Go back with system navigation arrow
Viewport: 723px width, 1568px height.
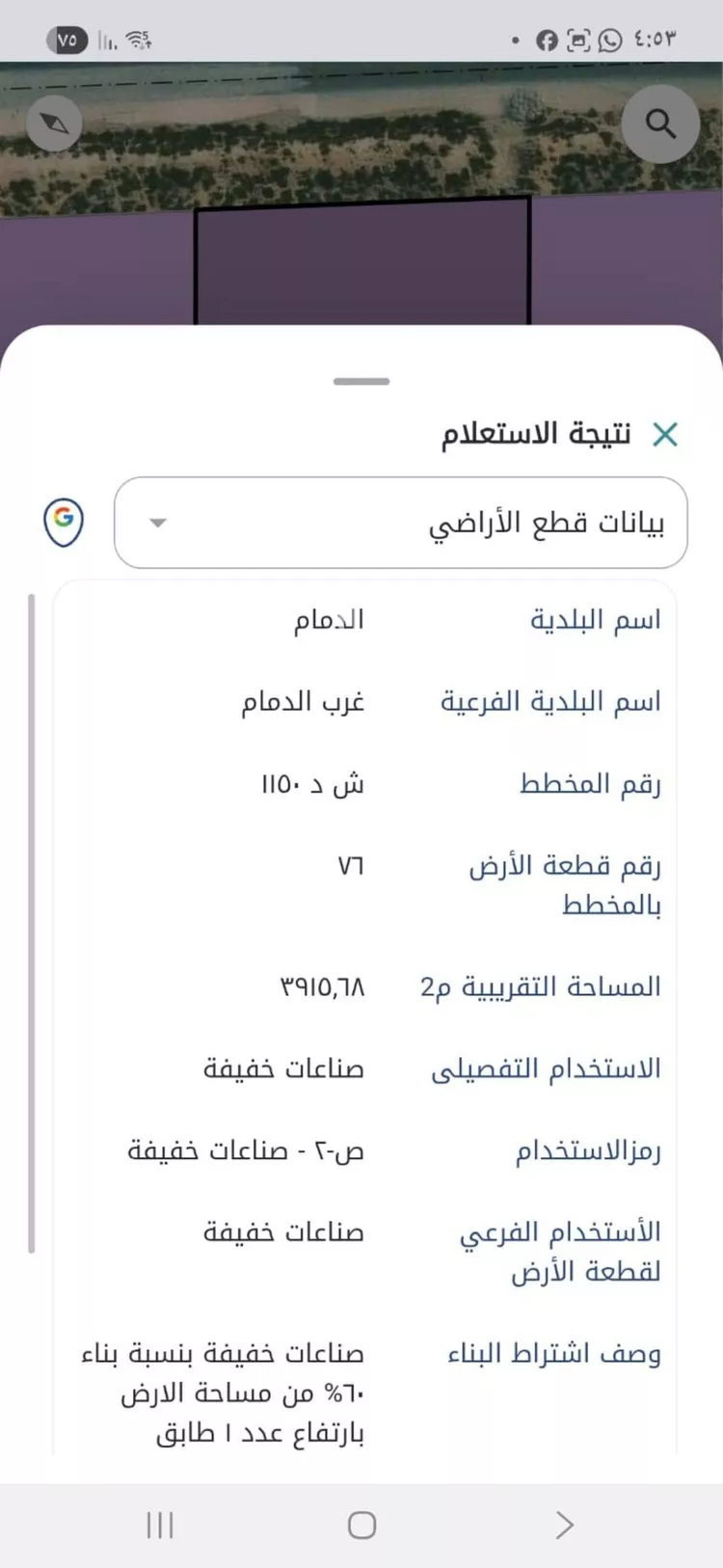[x=564, y=1525]
